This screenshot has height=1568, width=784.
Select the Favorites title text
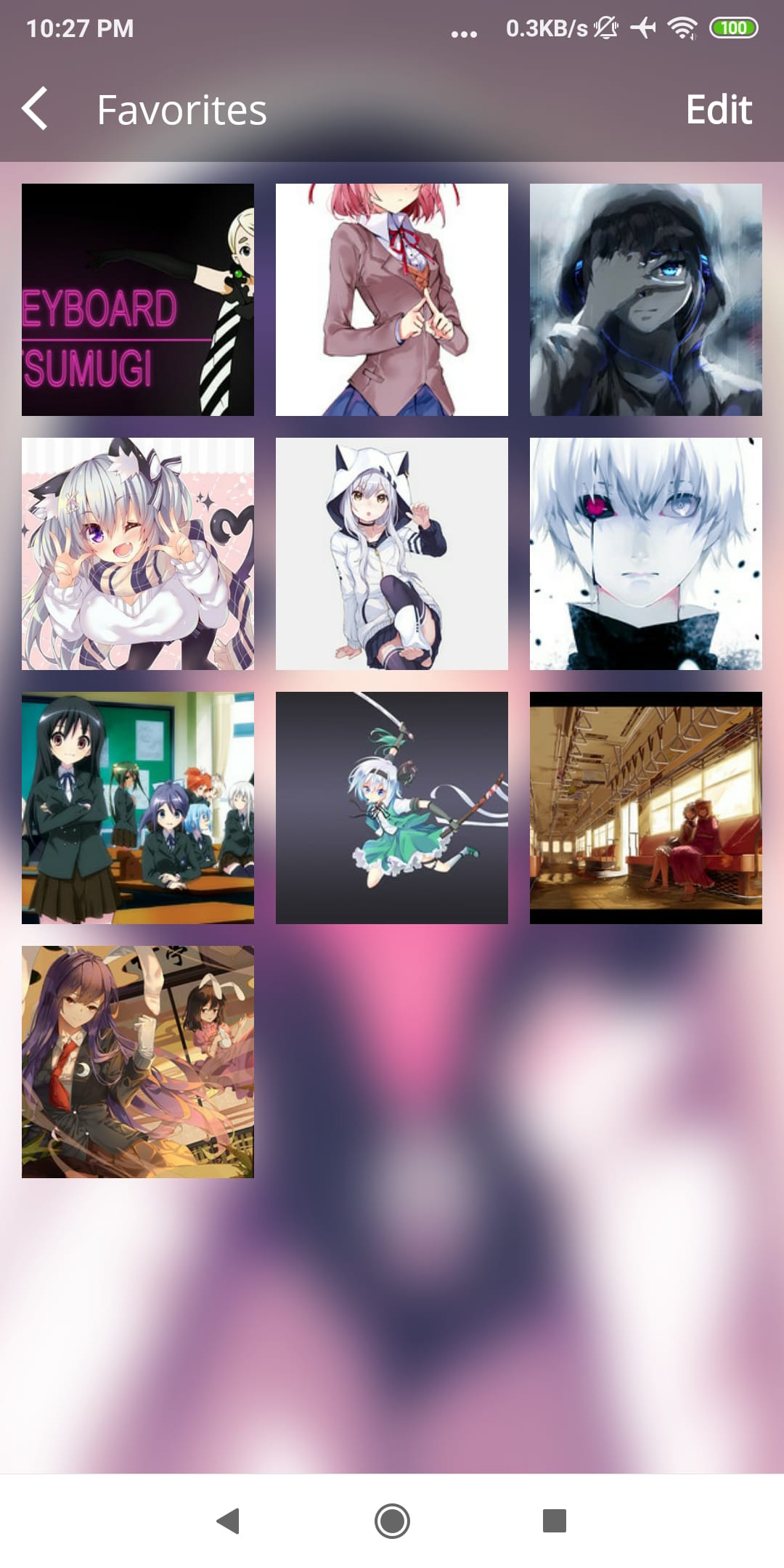point(181,110)
